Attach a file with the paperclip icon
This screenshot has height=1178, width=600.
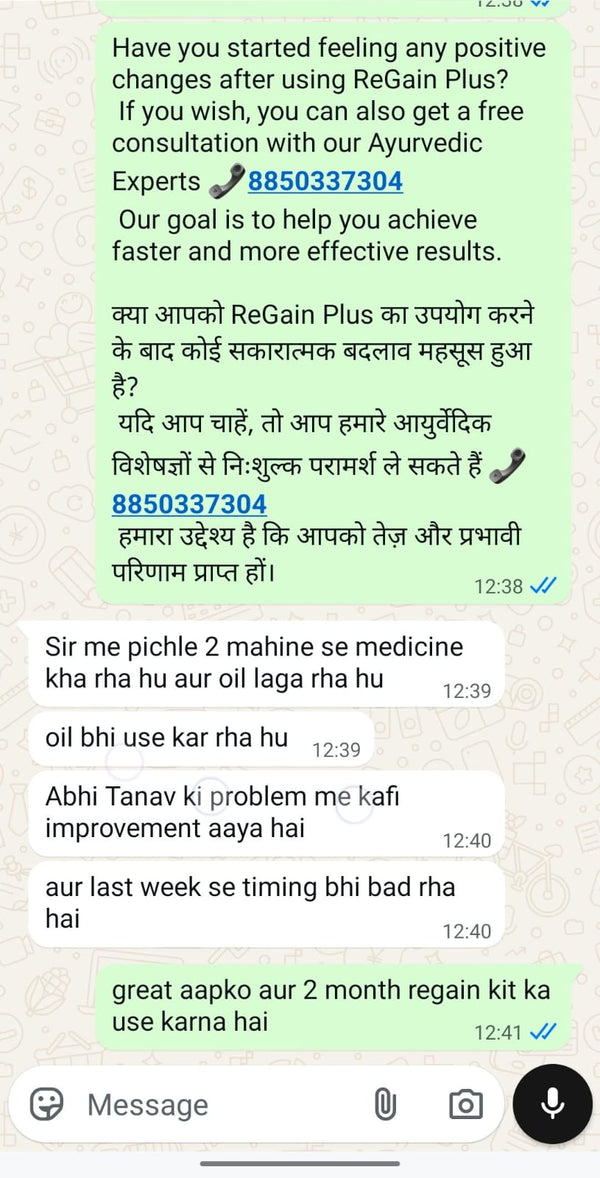(386, 1104)
